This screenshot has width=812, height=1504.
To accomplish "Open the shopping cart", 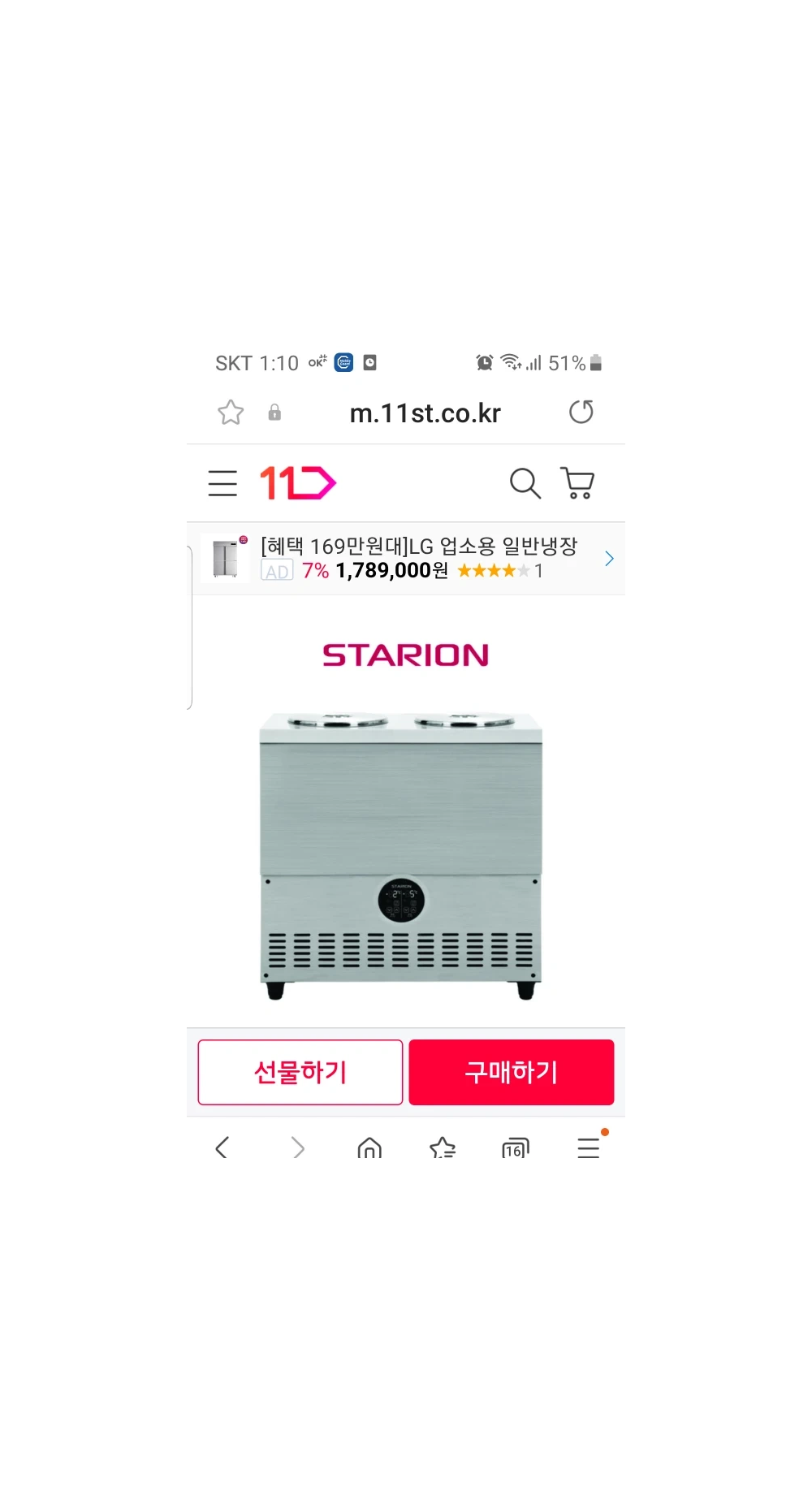I will [x=577, y=483].
